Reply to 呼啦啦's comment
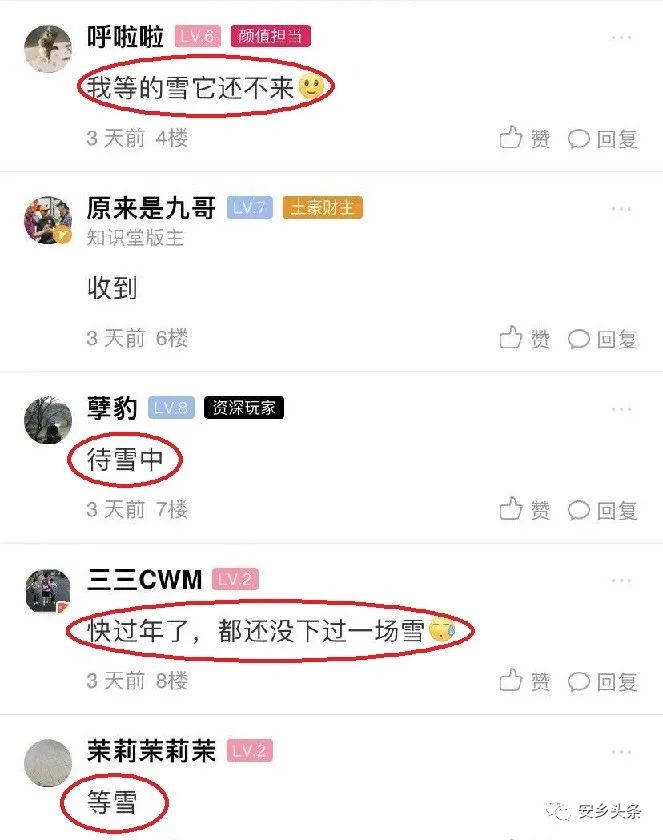This screenshot has width=663, height=840. click(603, 138)
